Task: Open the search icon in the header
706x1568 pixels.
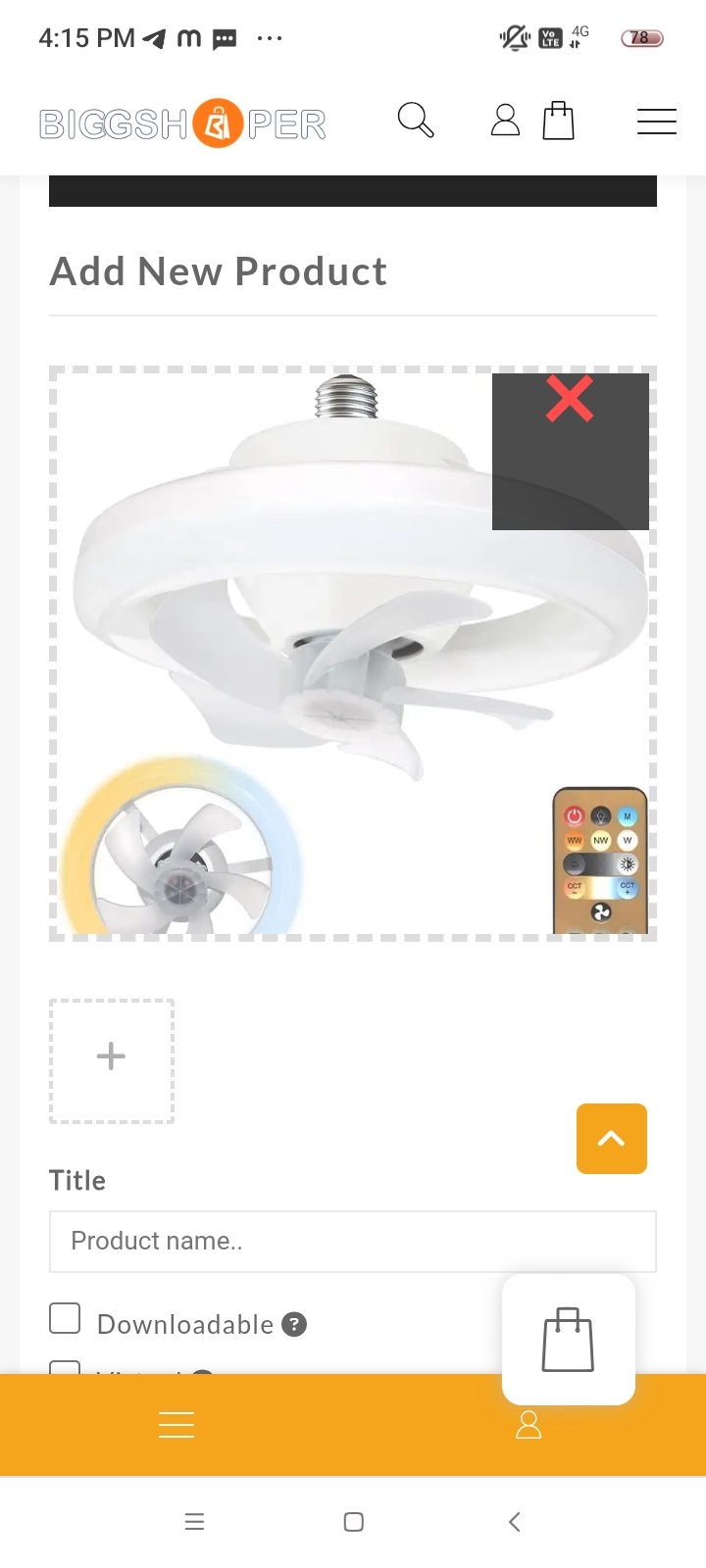Action: point(416,121)
